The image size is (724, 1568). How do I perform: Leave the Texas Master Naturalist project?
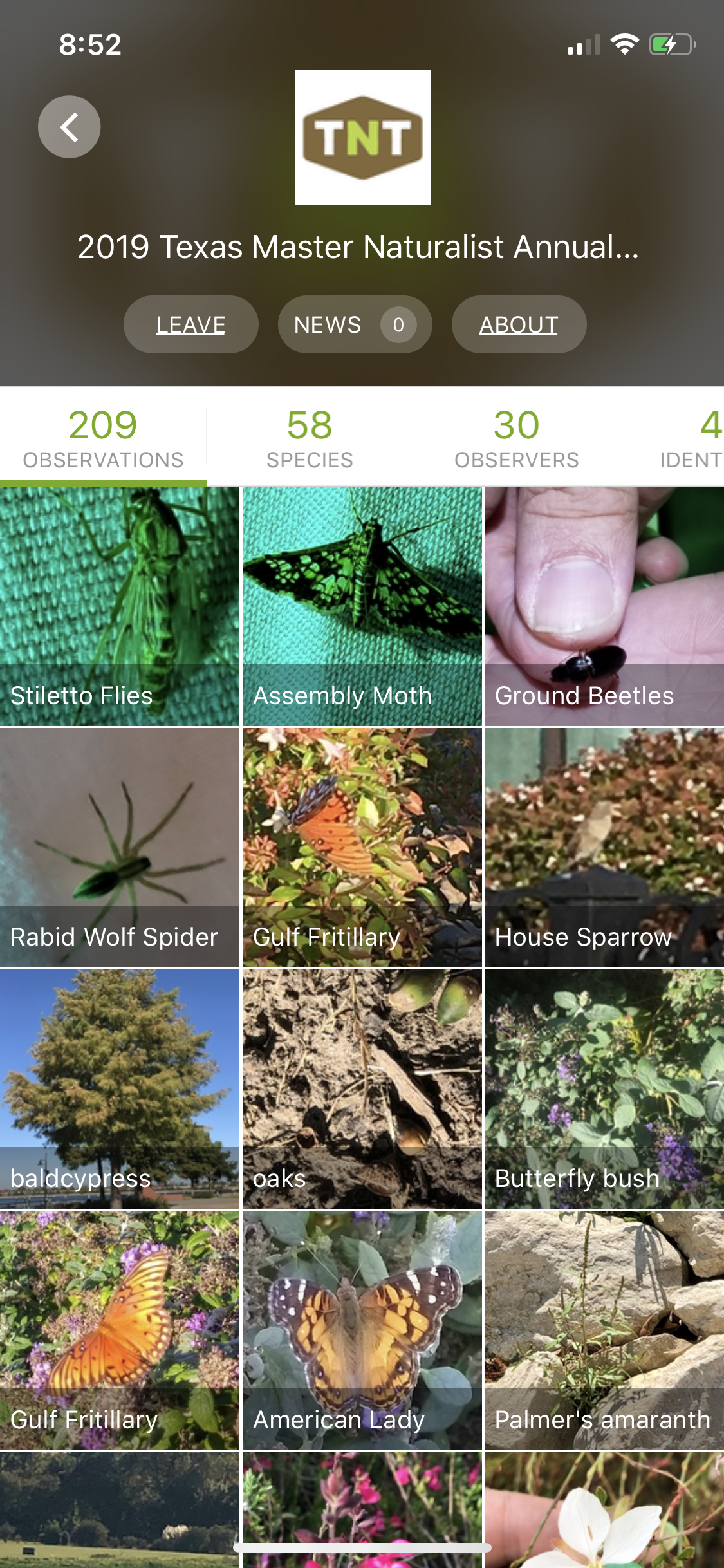[190, 324]
